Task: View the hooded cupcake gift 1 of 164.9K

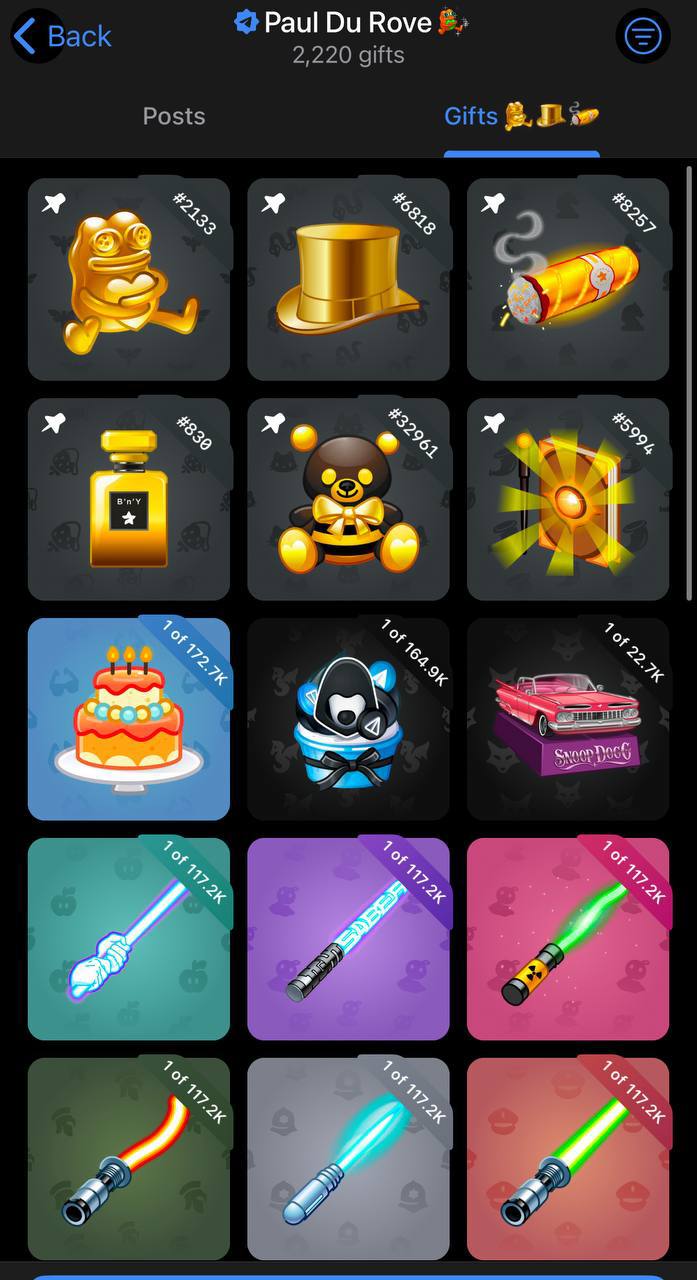Action: click(x=348, y=719)
